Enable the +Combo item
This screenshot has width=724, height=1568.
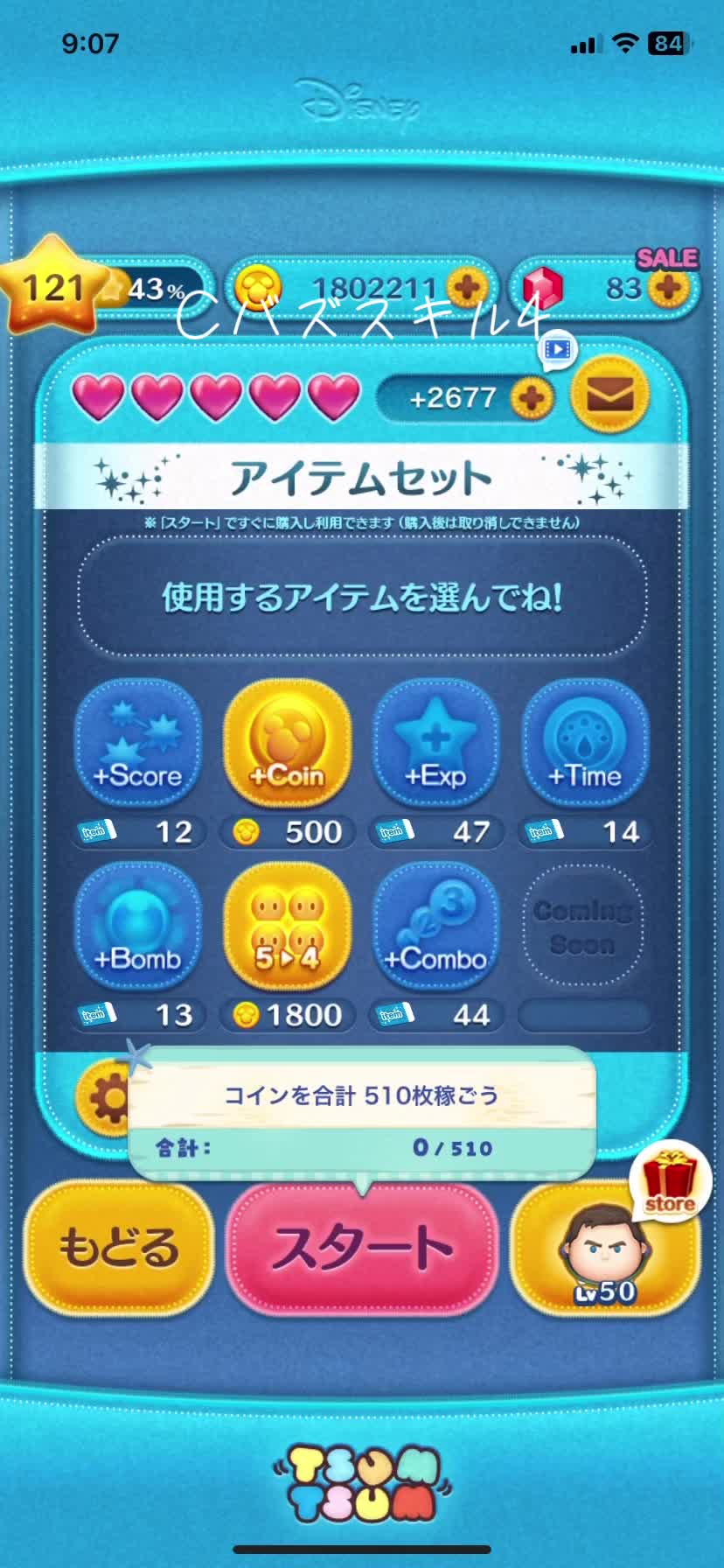(435, 926)
